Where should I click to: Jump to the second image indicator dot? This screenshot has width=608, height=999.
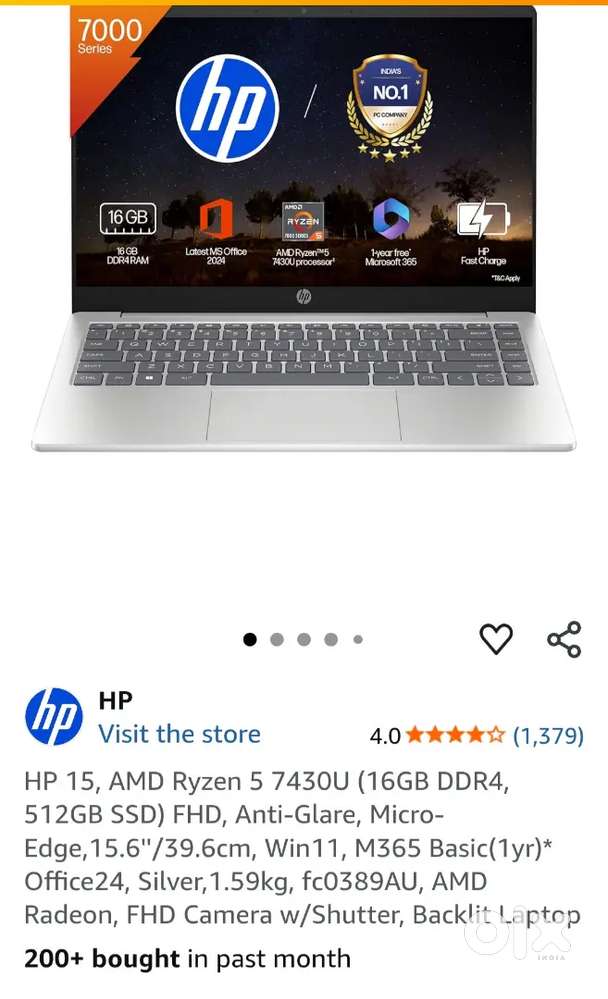[277, 639]
